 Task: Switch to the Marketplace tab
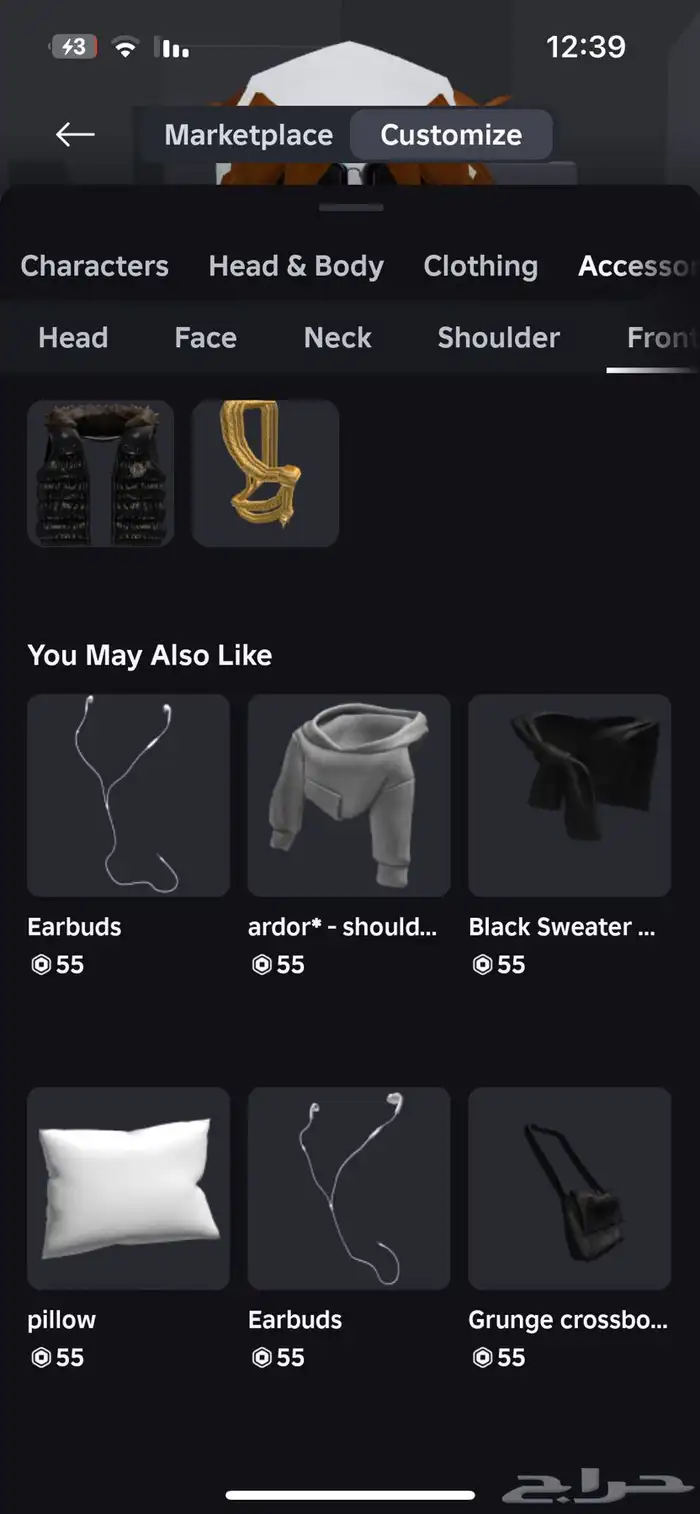point(248,135)
